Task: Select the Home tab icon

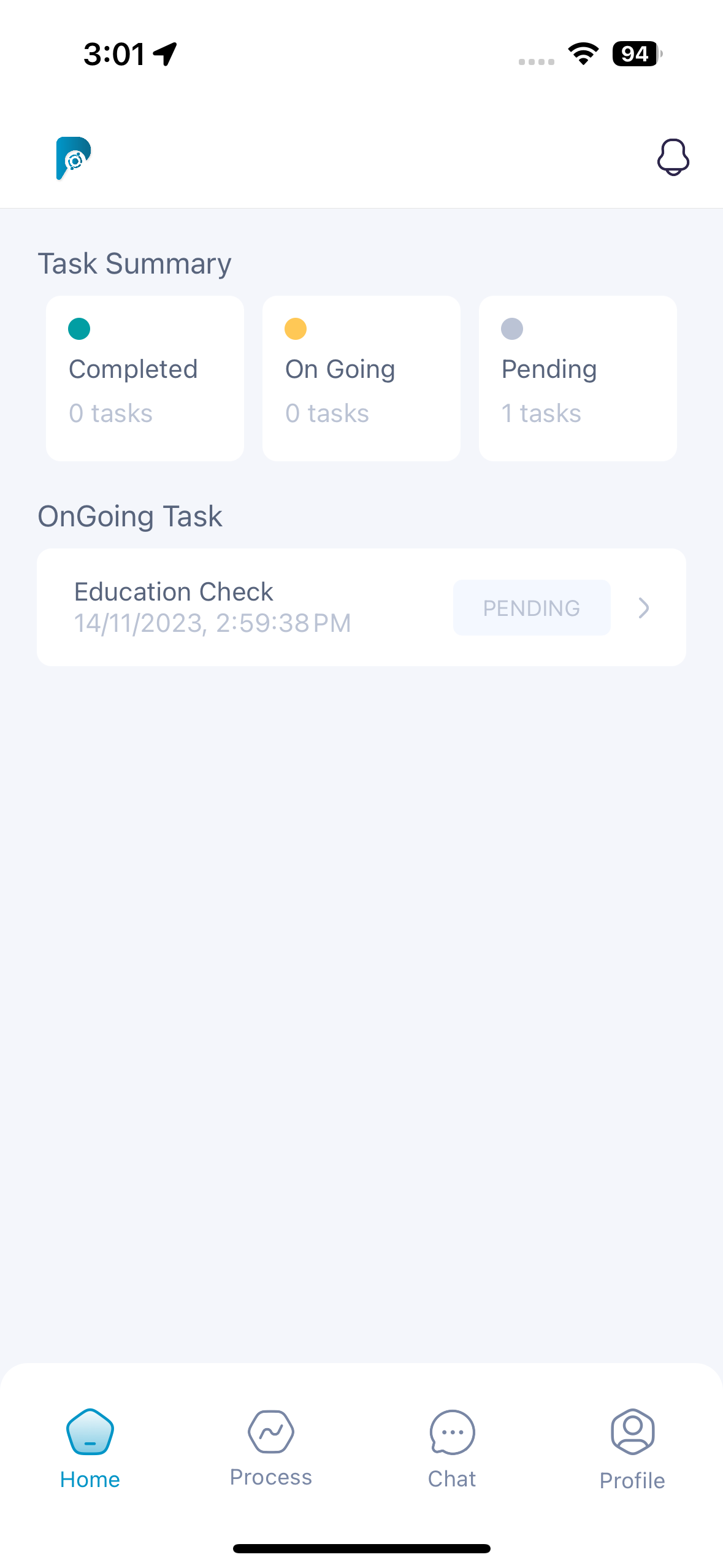Action: 90,1433
